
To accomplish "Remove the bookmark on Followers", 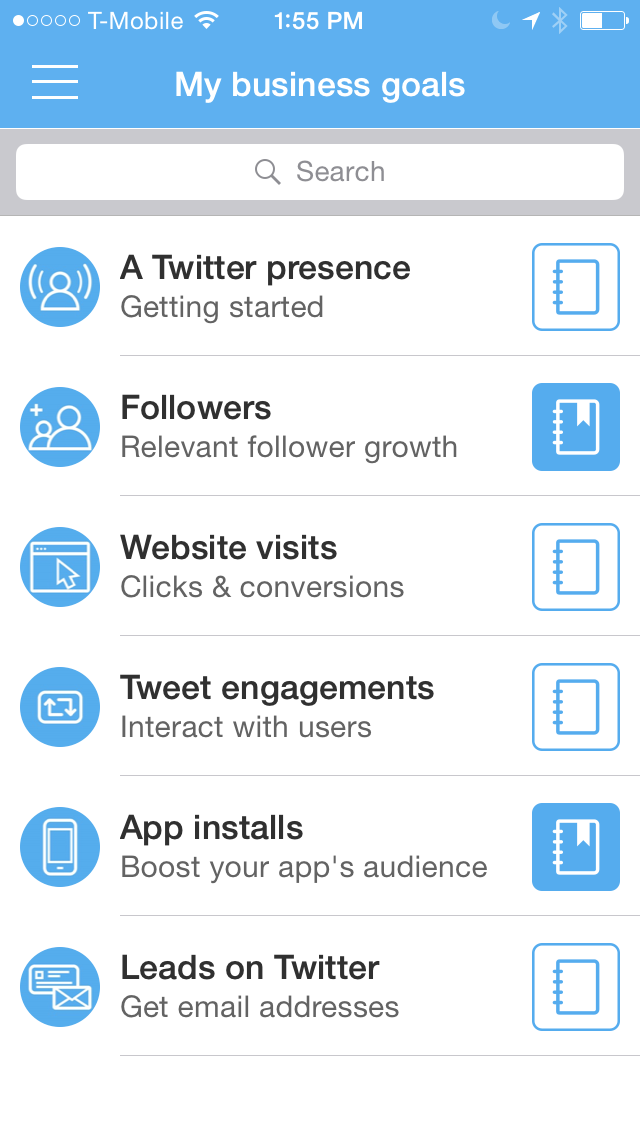I will [x=576, y=427].
